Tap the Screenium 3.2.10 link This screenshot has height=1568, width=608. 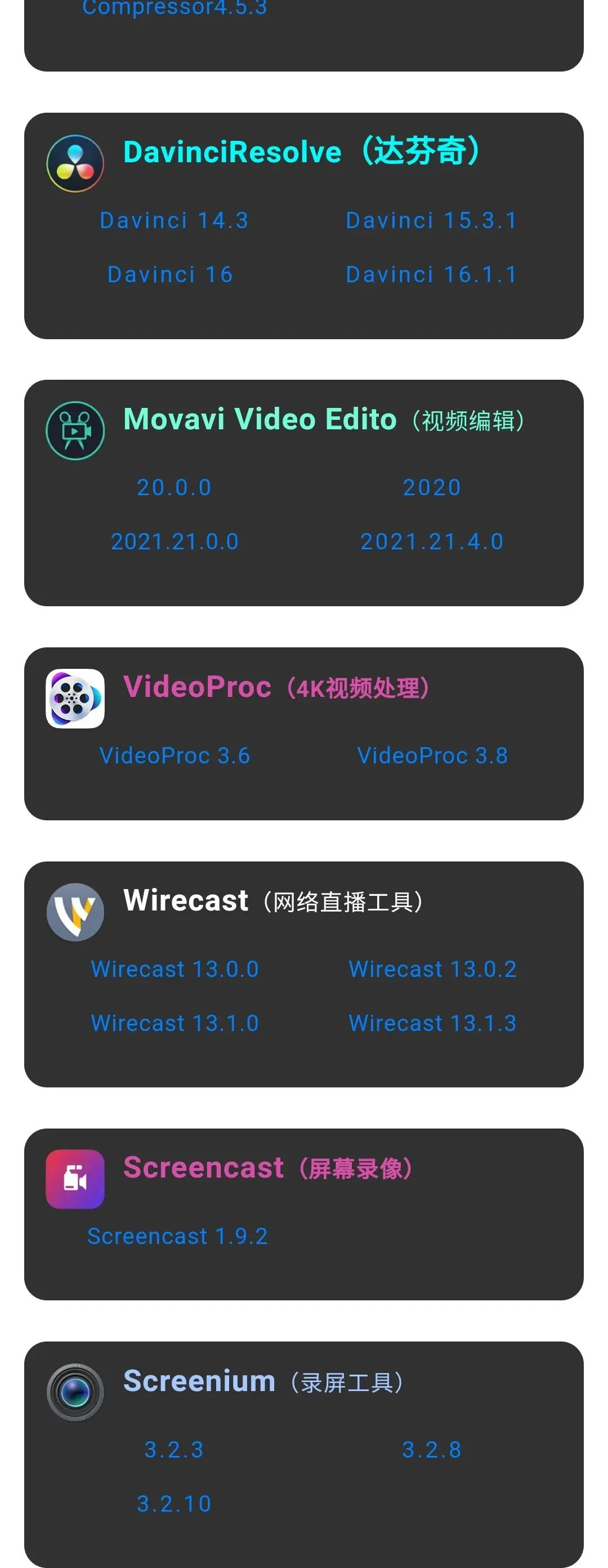(x=174, y=1504)
